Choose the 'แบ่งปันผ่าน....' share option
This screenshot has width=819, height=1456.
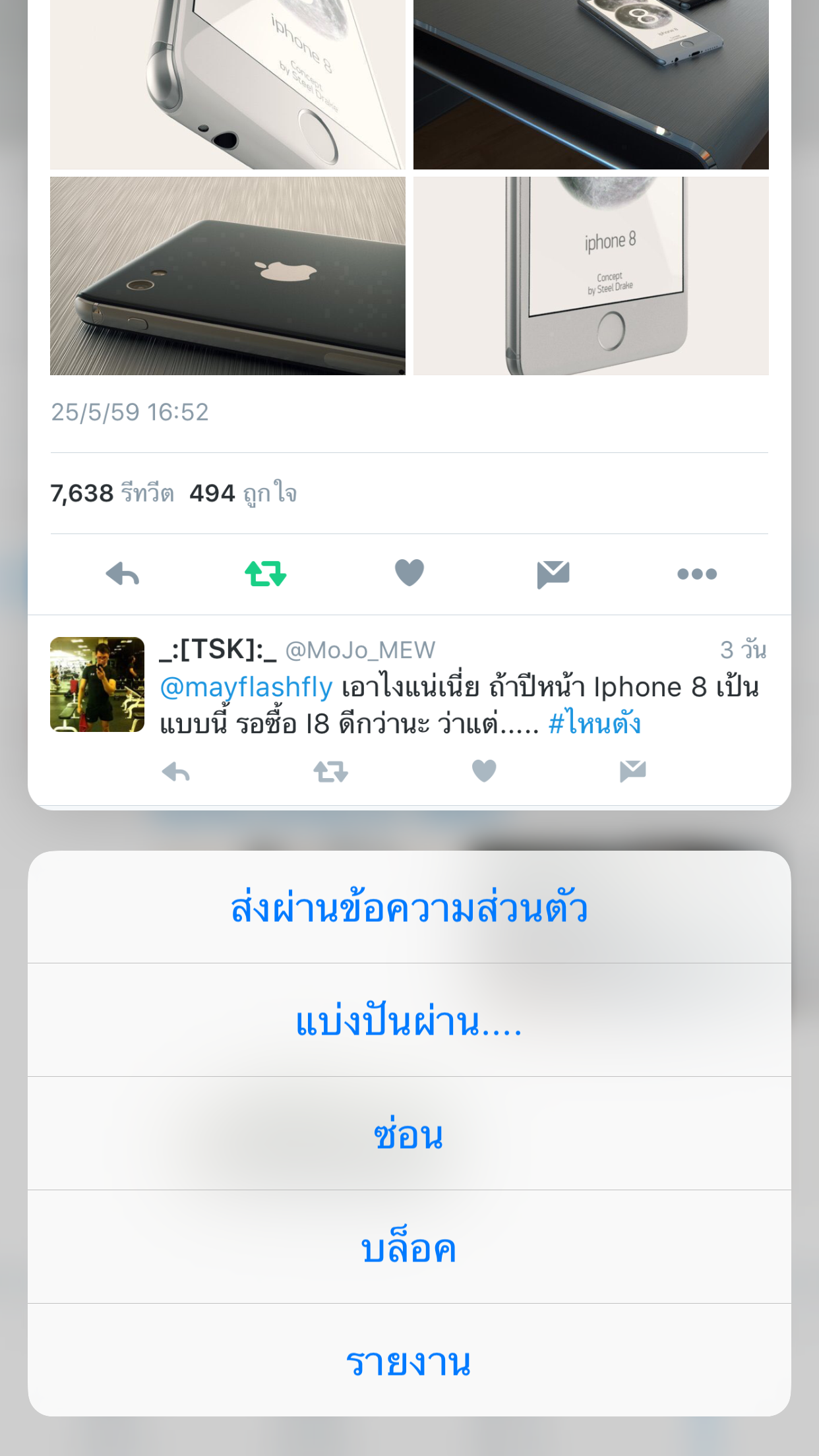(x=409, y=1021)
